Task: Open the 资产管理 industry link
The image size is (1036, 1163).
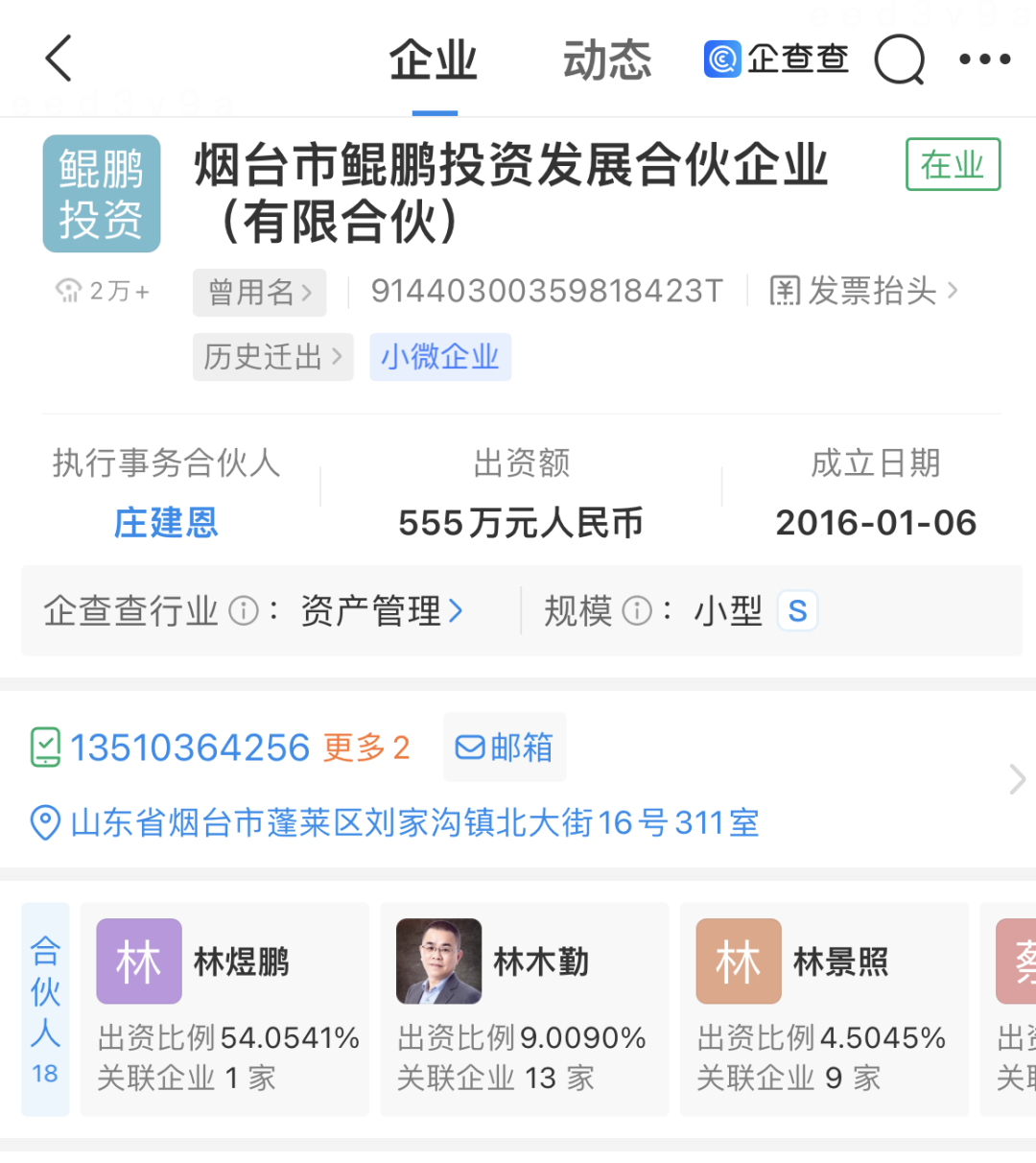Action: 382,610
